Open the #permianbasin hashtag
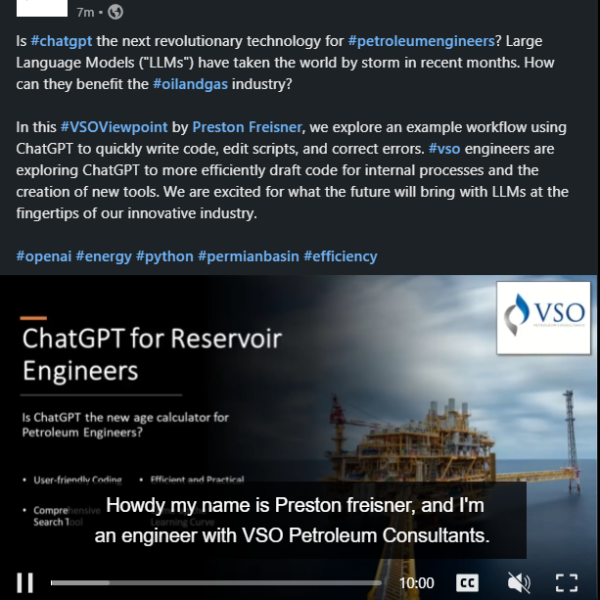The width and height of the screenshot is (600, 600). click(x=247, y=256)
